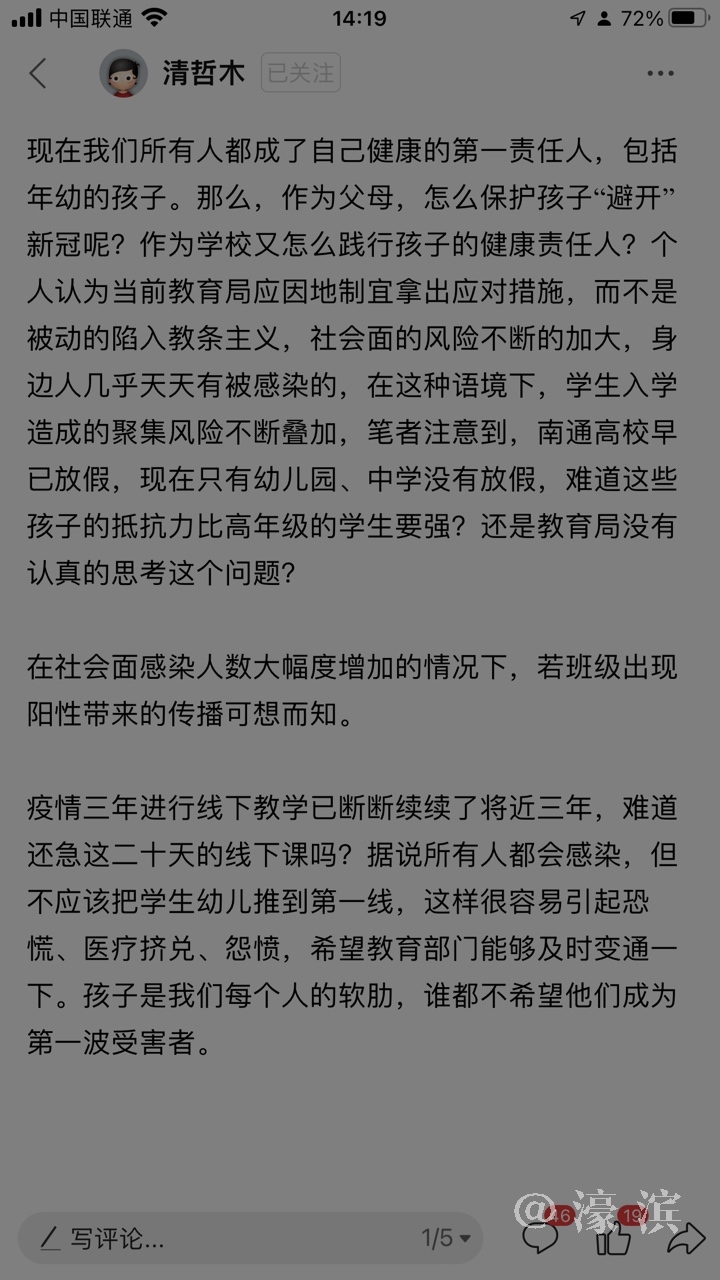This screenshot has height=1280, width=720.
Task: Expand the 1/5 page dropdown
Action: (446, 1239)
